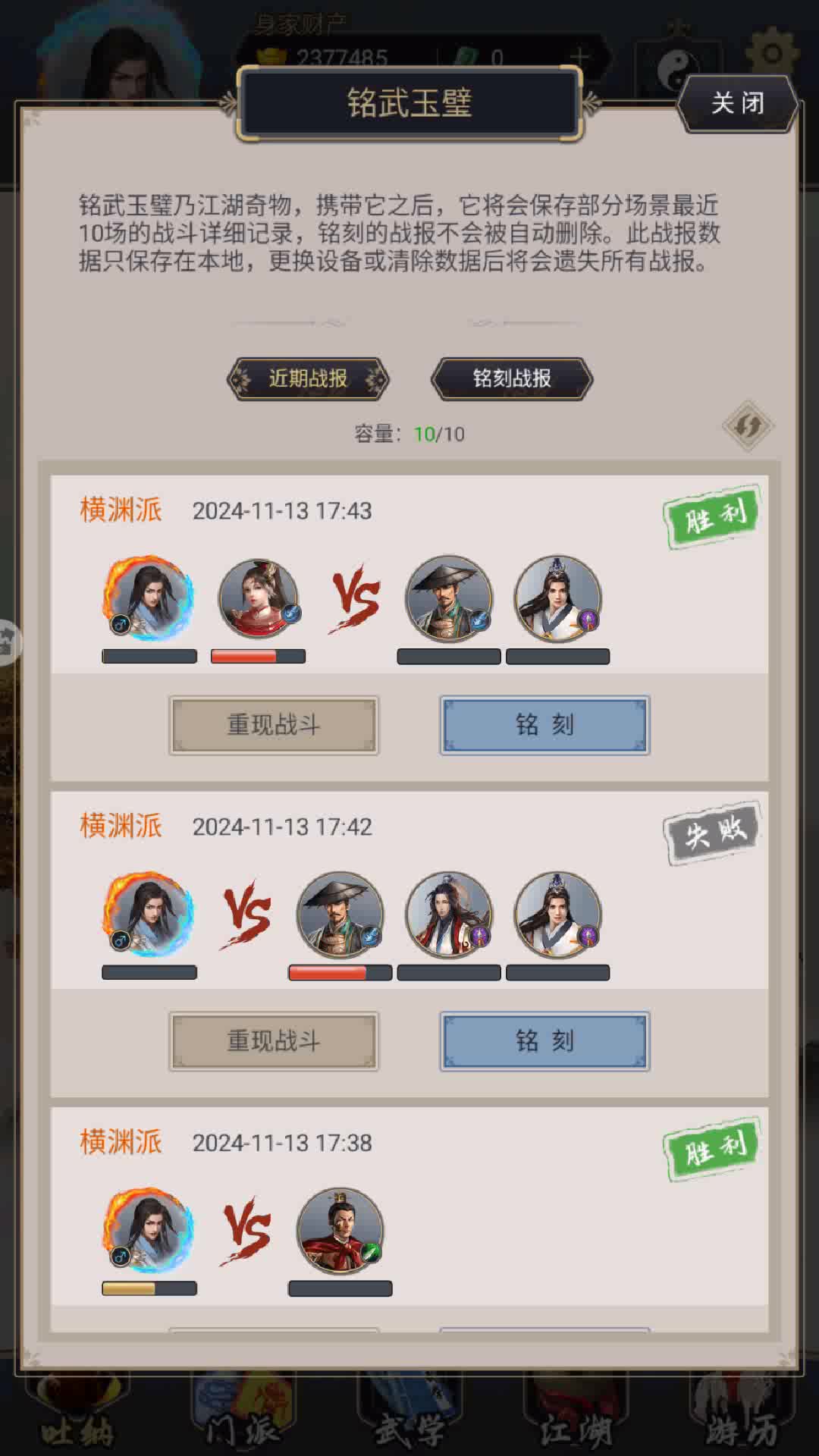
Task: Close the 铭武玉璧 dialog with 关闭
Action: 738,103
